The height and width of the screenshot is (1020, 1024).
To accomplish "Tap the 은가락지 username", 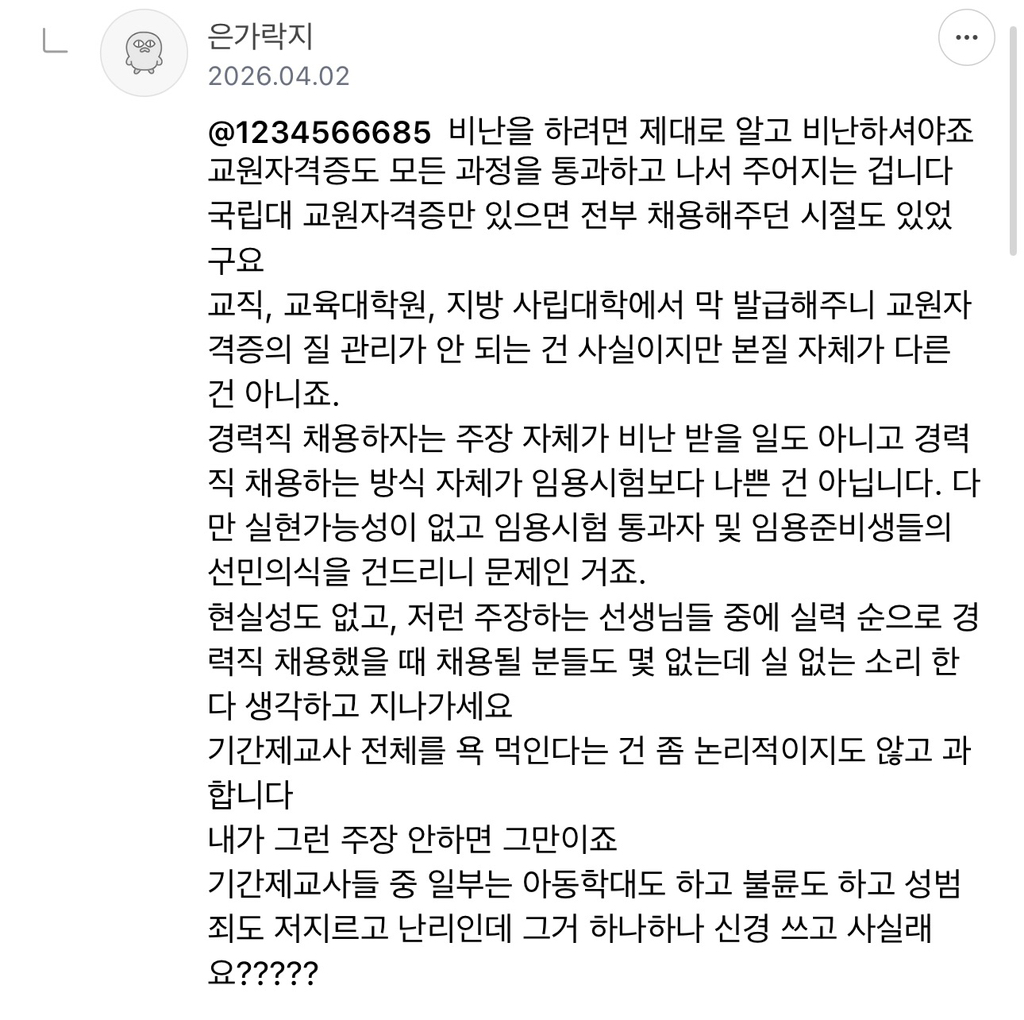I will 261,37.
